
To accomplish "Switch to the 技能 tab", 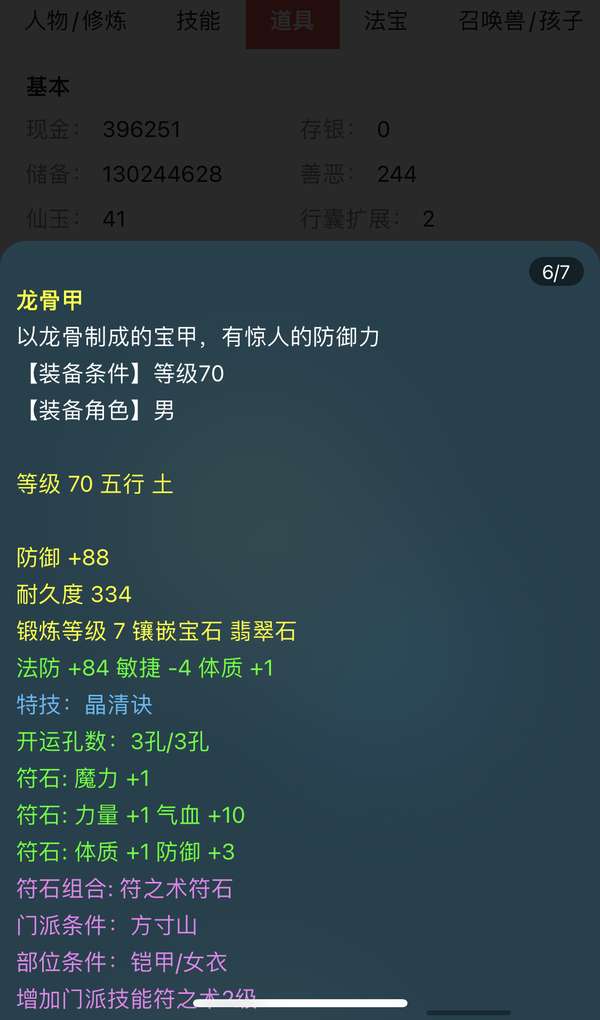I will [198, 20].
